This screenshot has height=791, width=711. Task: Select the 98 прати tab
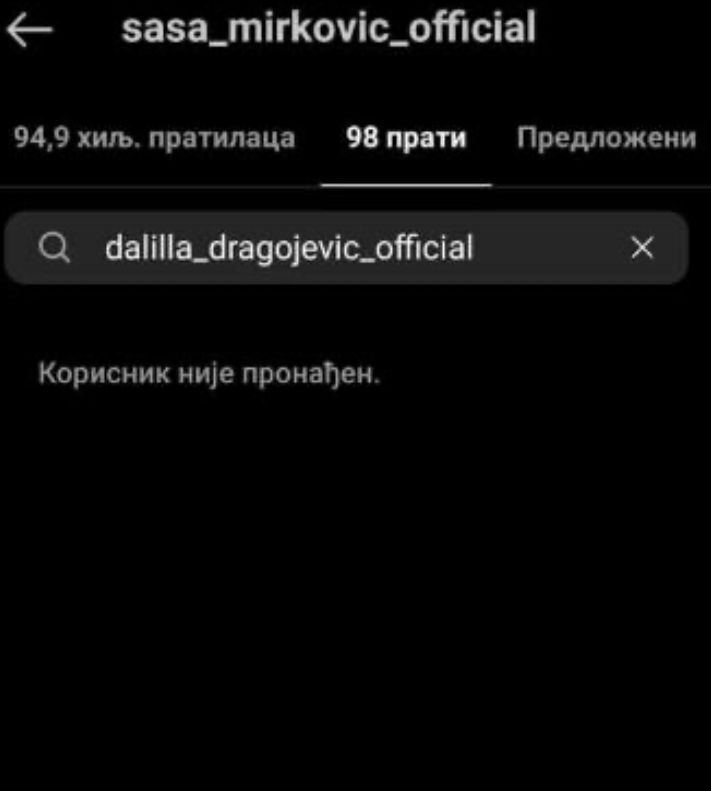[406, 138]
